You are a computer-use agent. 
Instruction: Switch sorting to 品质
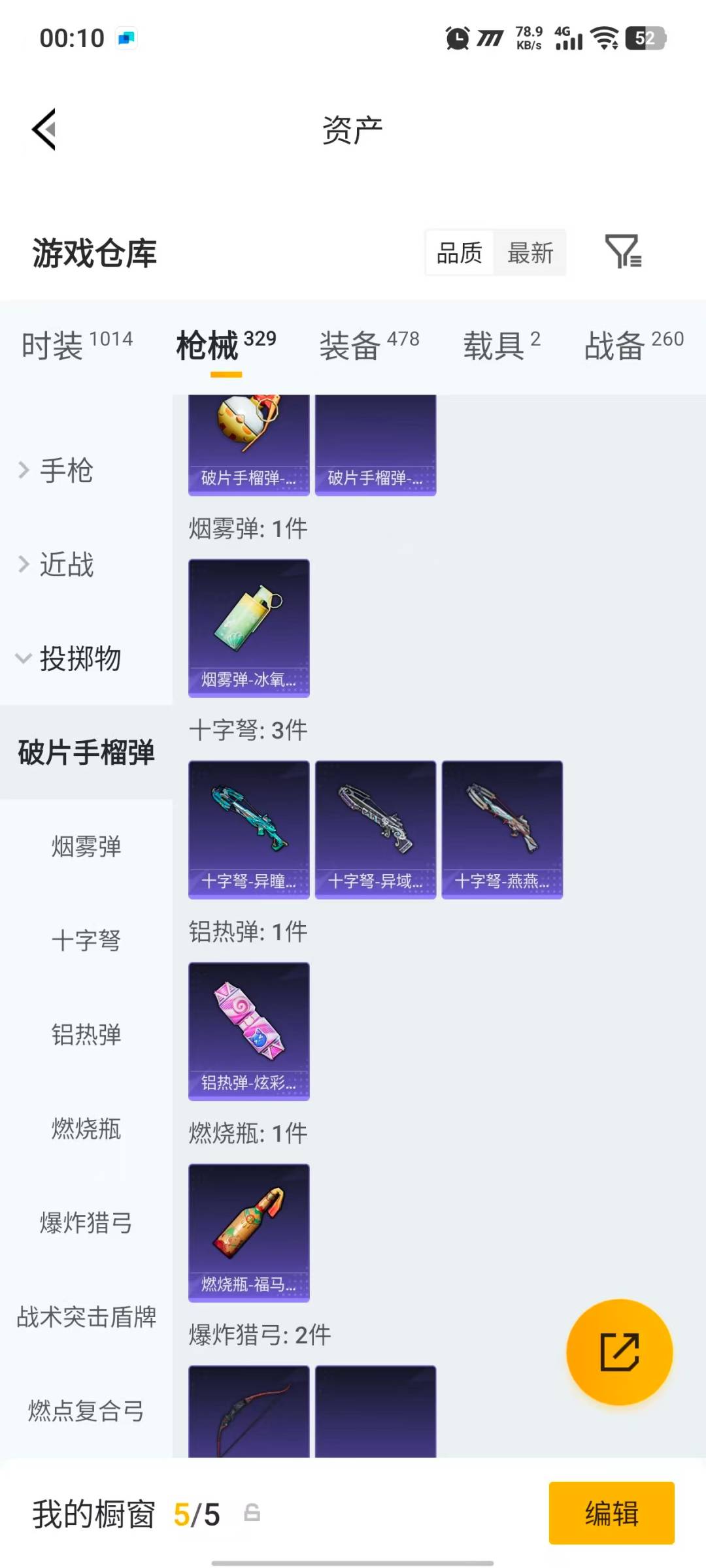tap(460, 253)
